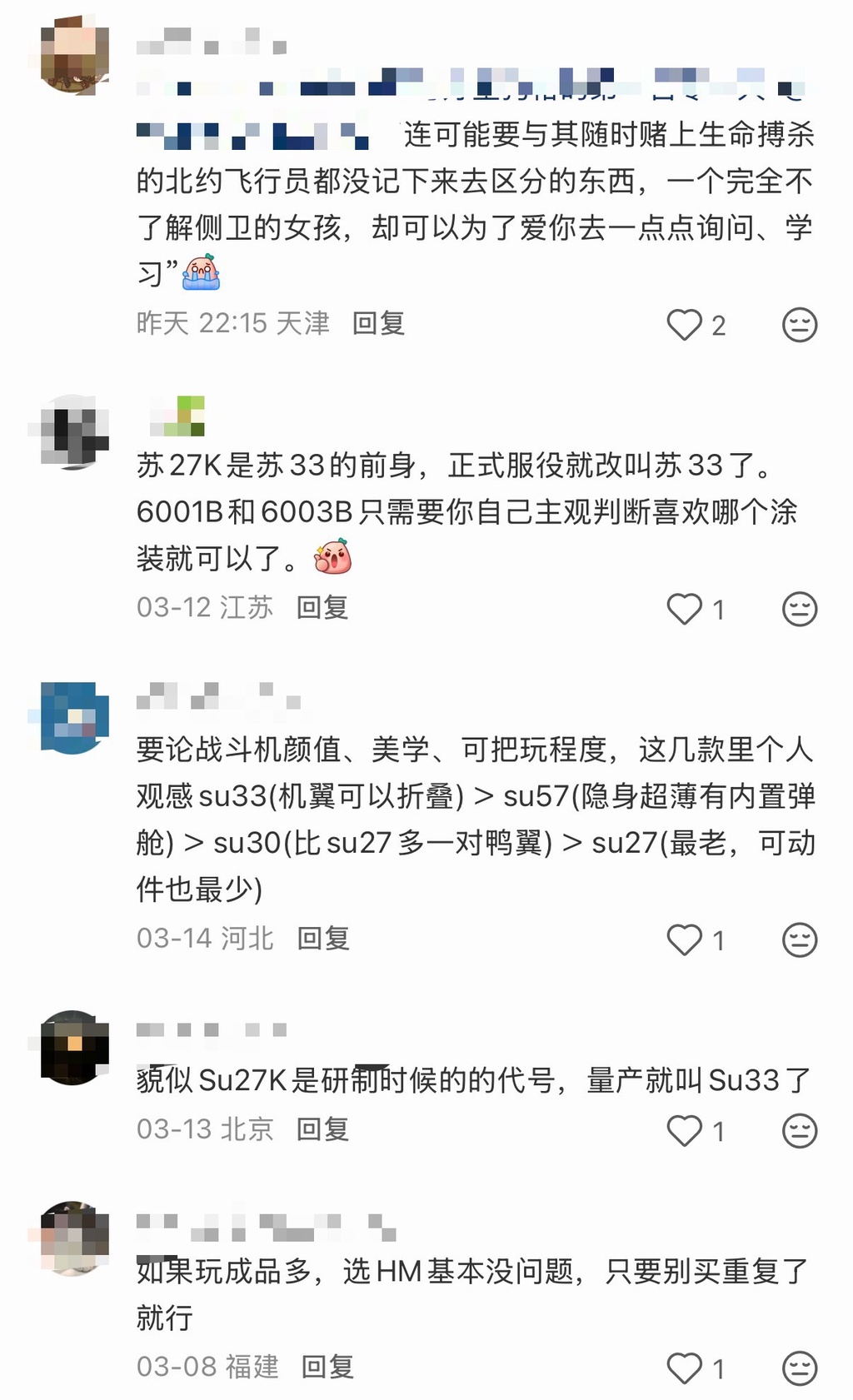Like the 河北 comment on fighter aesthetics
853x1400 pixels.
coord(685,940)
